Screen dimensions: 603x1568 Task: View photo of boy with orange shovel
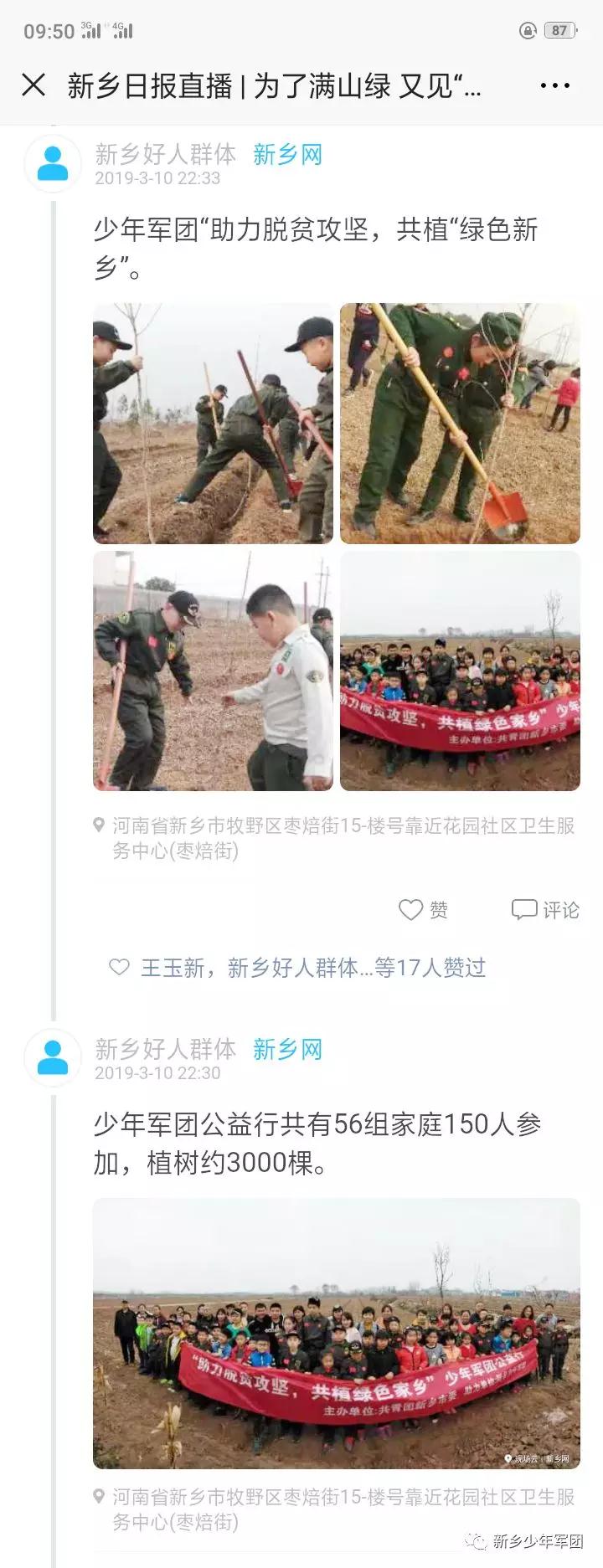click(460, 424)
